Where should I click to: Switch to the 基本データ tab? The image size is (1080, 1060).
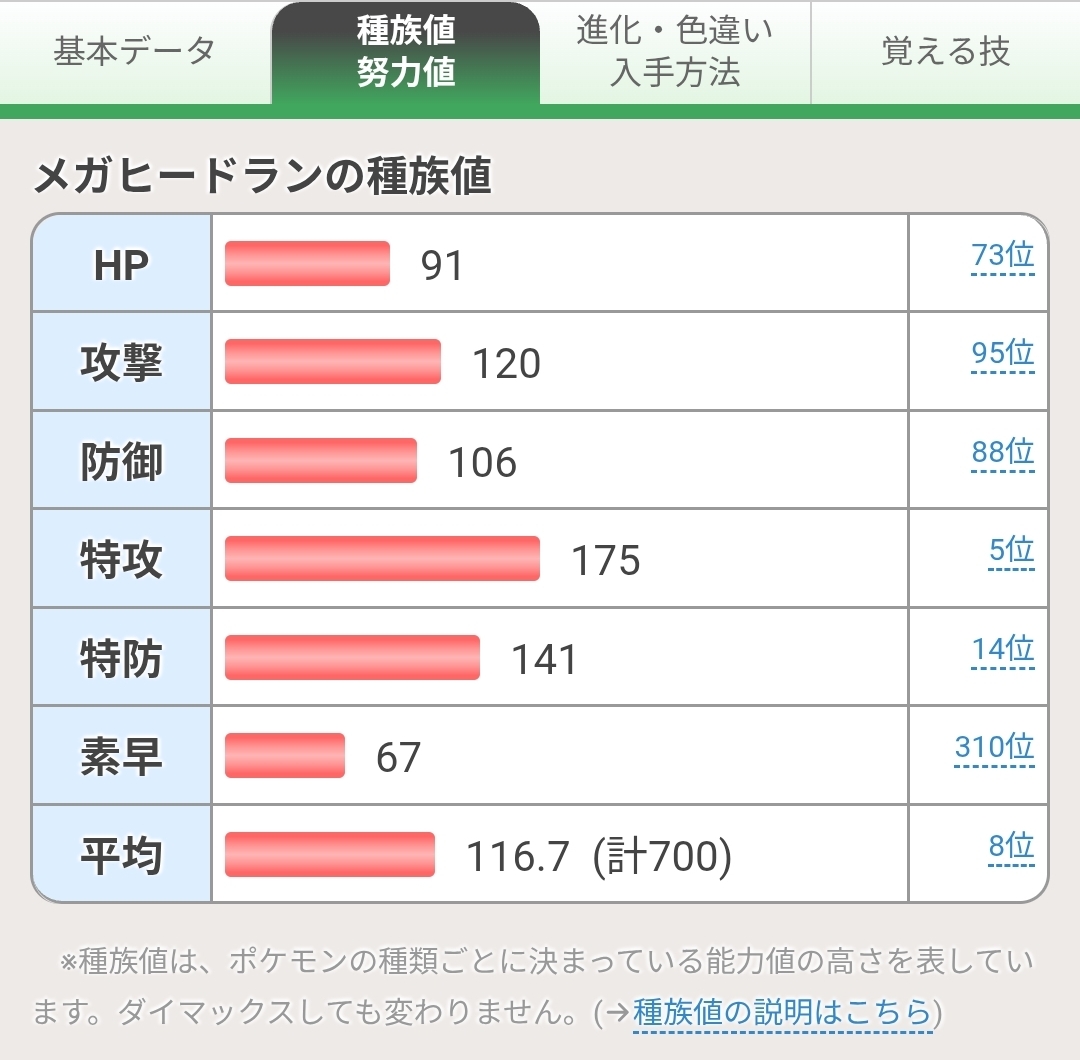(x=135, y=52)
